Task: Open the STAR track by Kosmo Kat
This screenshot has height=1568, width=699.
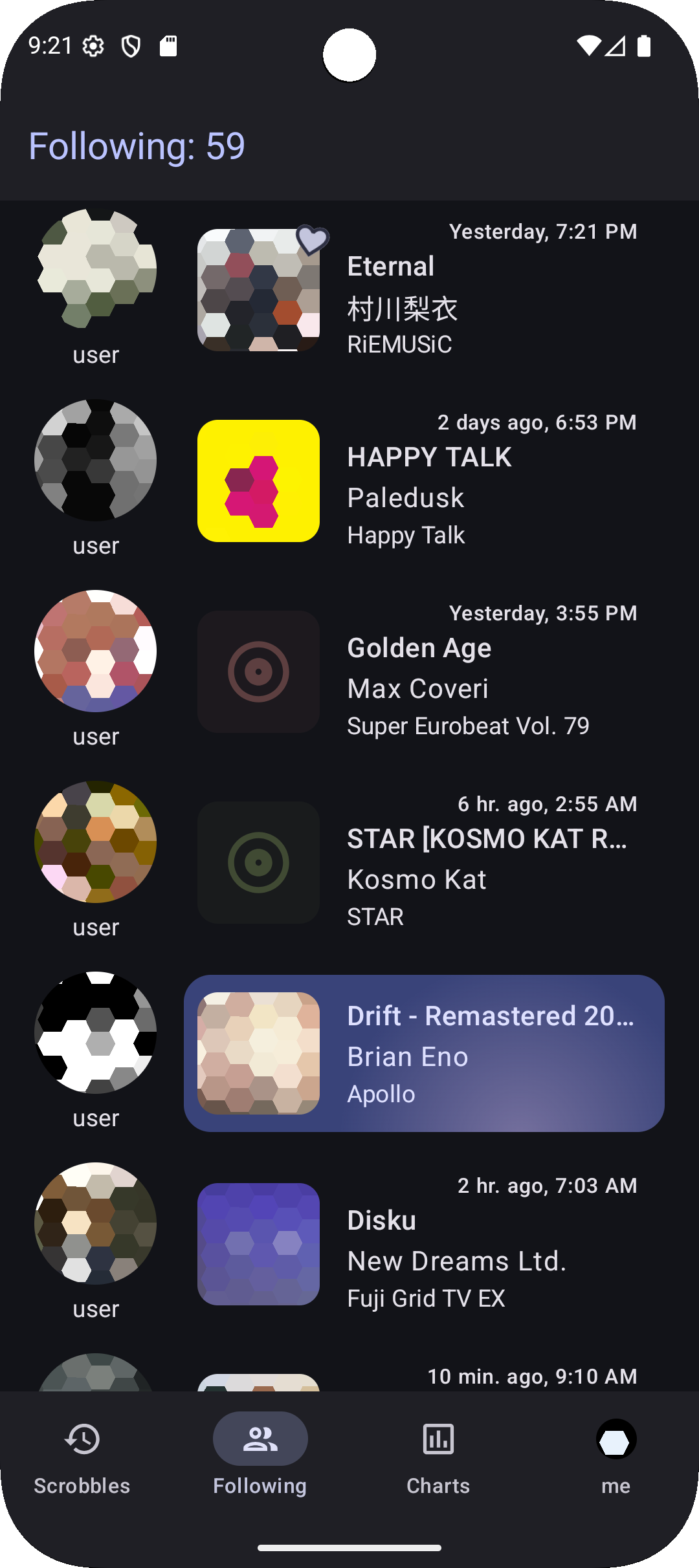Action: point(424,862)
